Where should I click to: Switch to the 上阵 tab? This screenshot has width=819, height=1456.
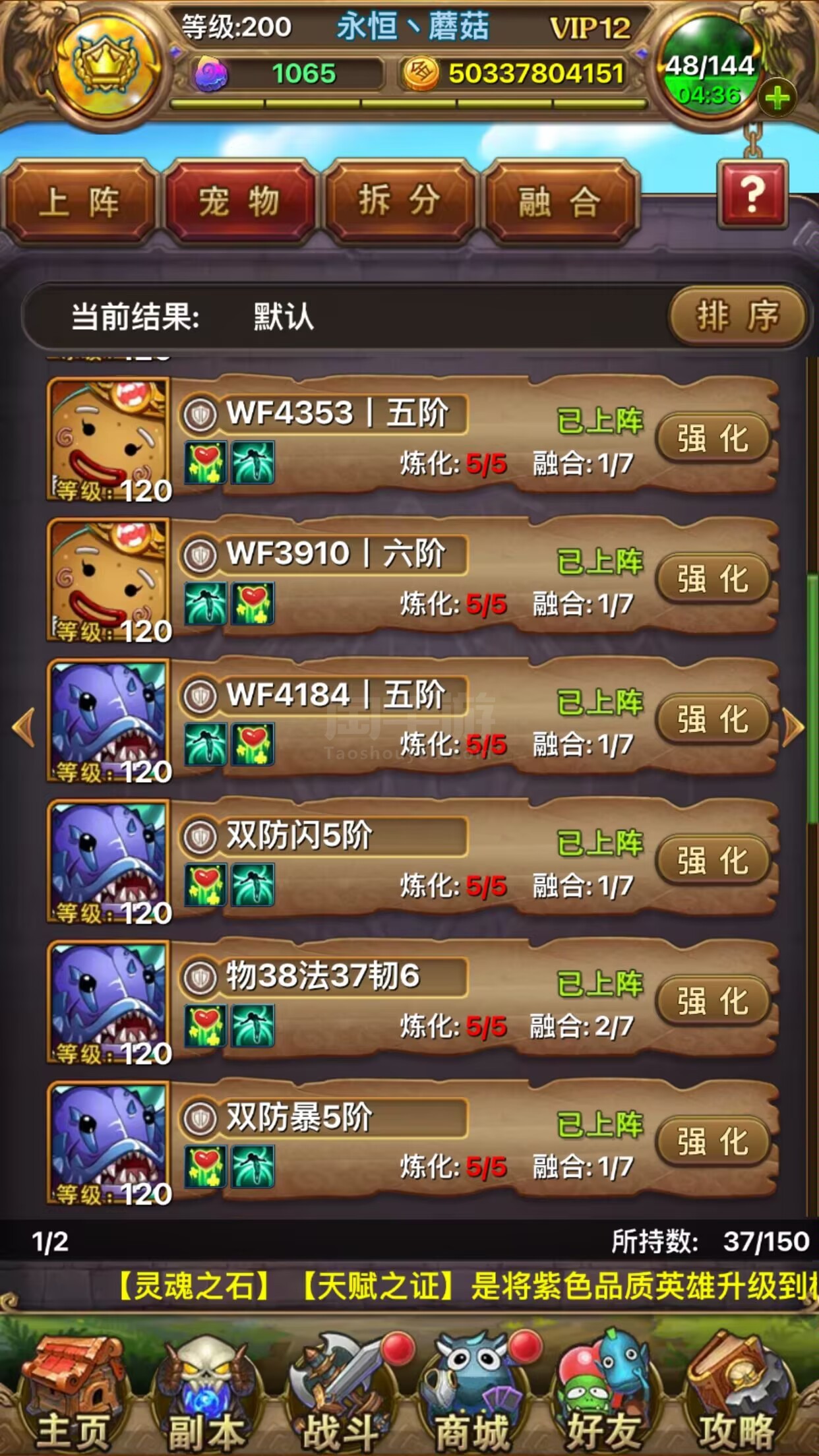79,202
